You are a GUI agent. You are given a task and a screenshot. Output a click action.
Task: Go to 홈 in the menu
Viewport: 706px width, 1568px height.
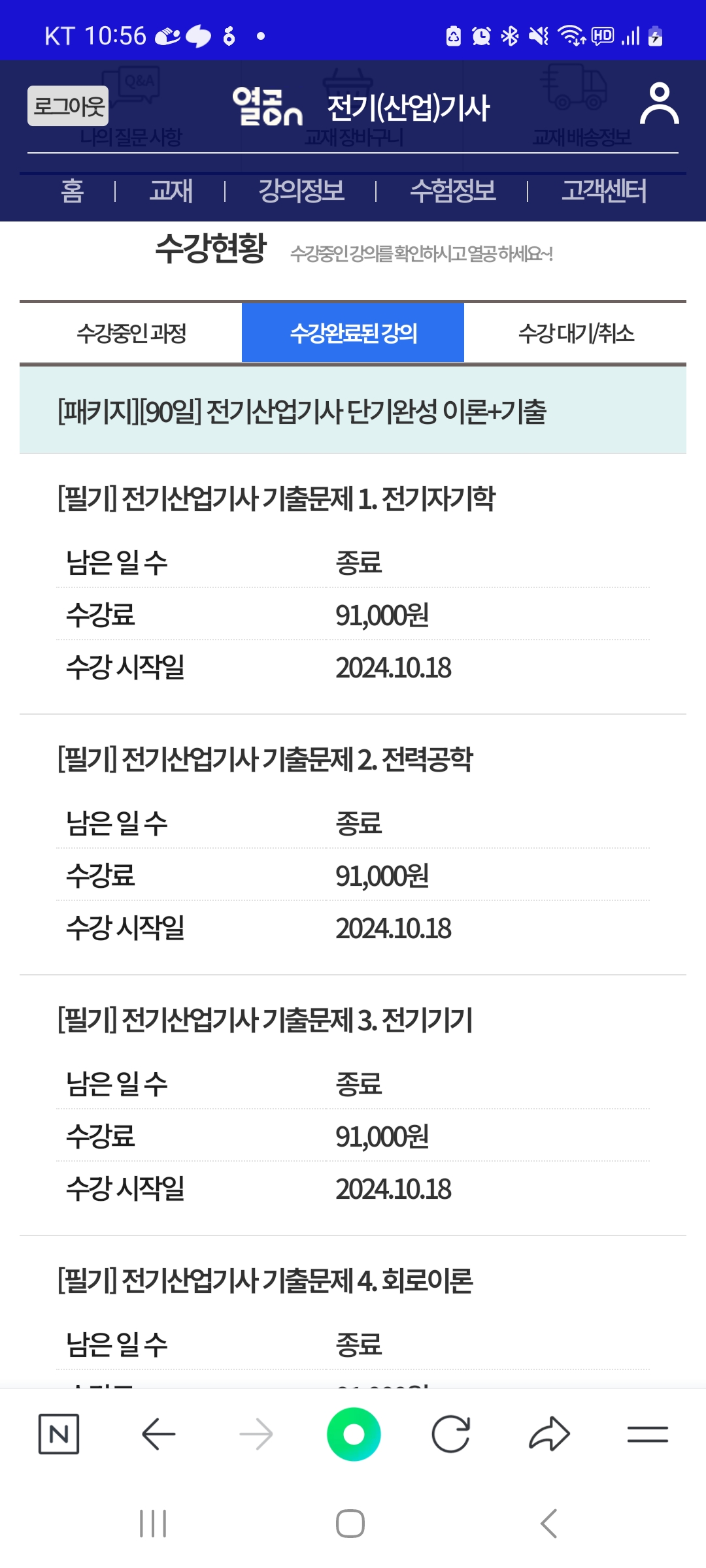[x=72, y=191]
